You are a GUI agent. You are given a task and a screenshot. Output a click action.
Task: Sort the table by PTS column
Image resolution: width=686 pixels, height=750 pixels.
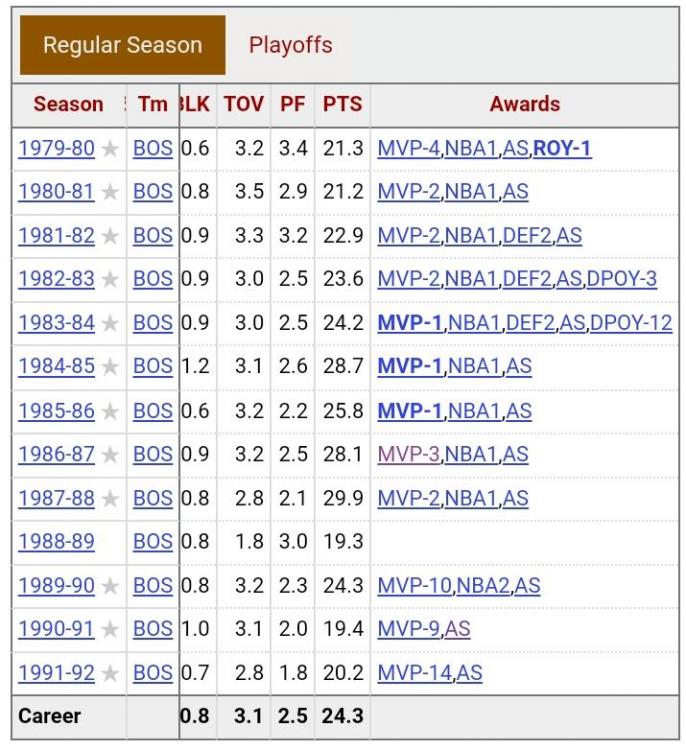coord(342,104)
